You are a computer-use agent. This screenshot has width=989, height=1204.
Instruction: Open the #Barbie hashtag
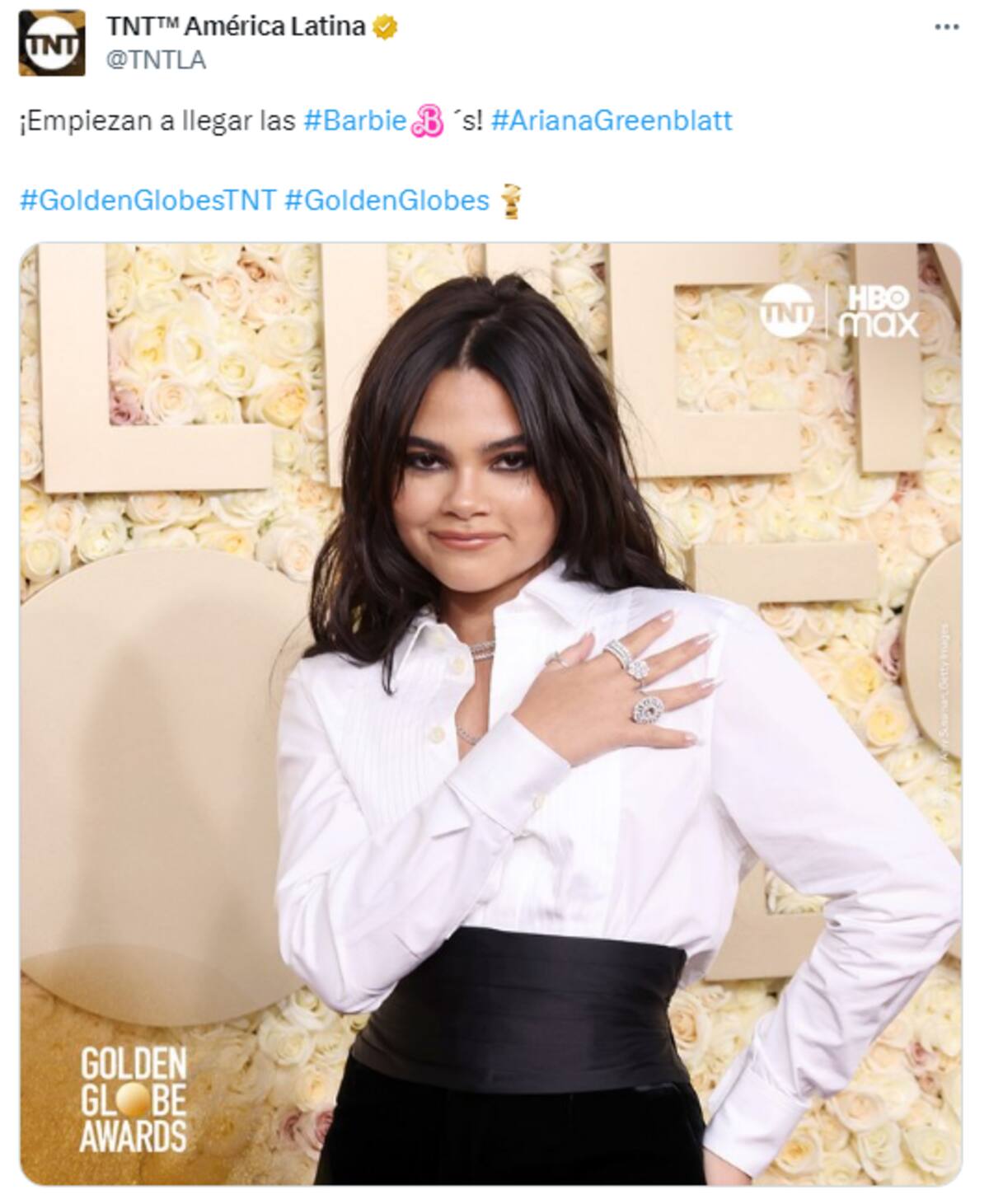point(355,121)
